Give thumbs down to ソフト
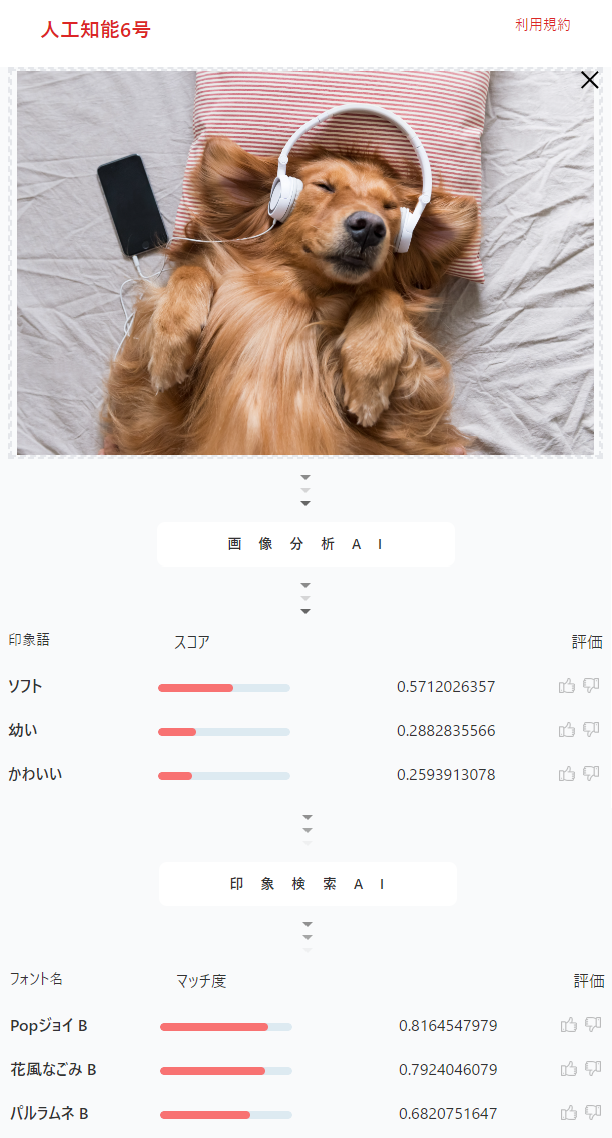 (x=591, y=686)
